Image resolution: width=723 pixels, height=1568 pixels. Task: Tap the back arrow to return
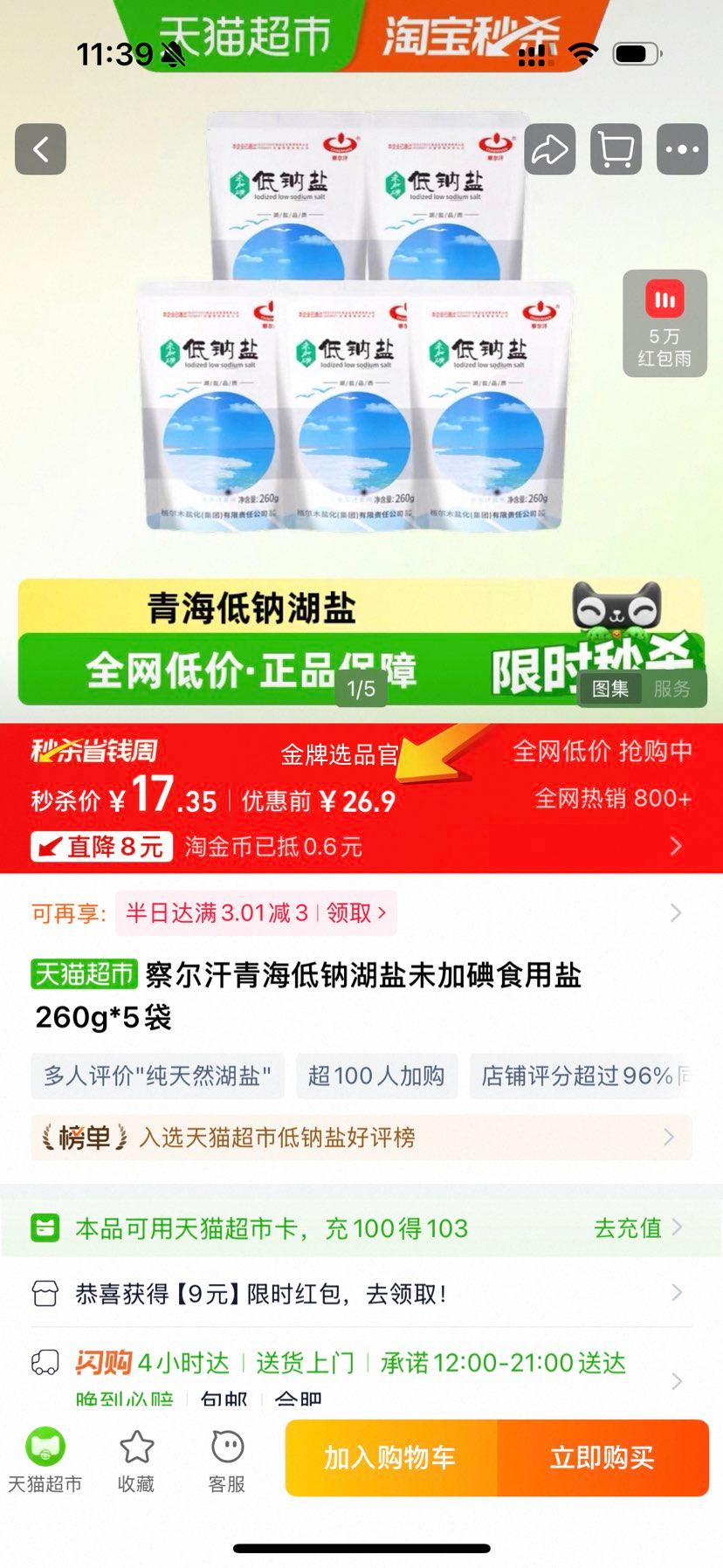point(40,149)
